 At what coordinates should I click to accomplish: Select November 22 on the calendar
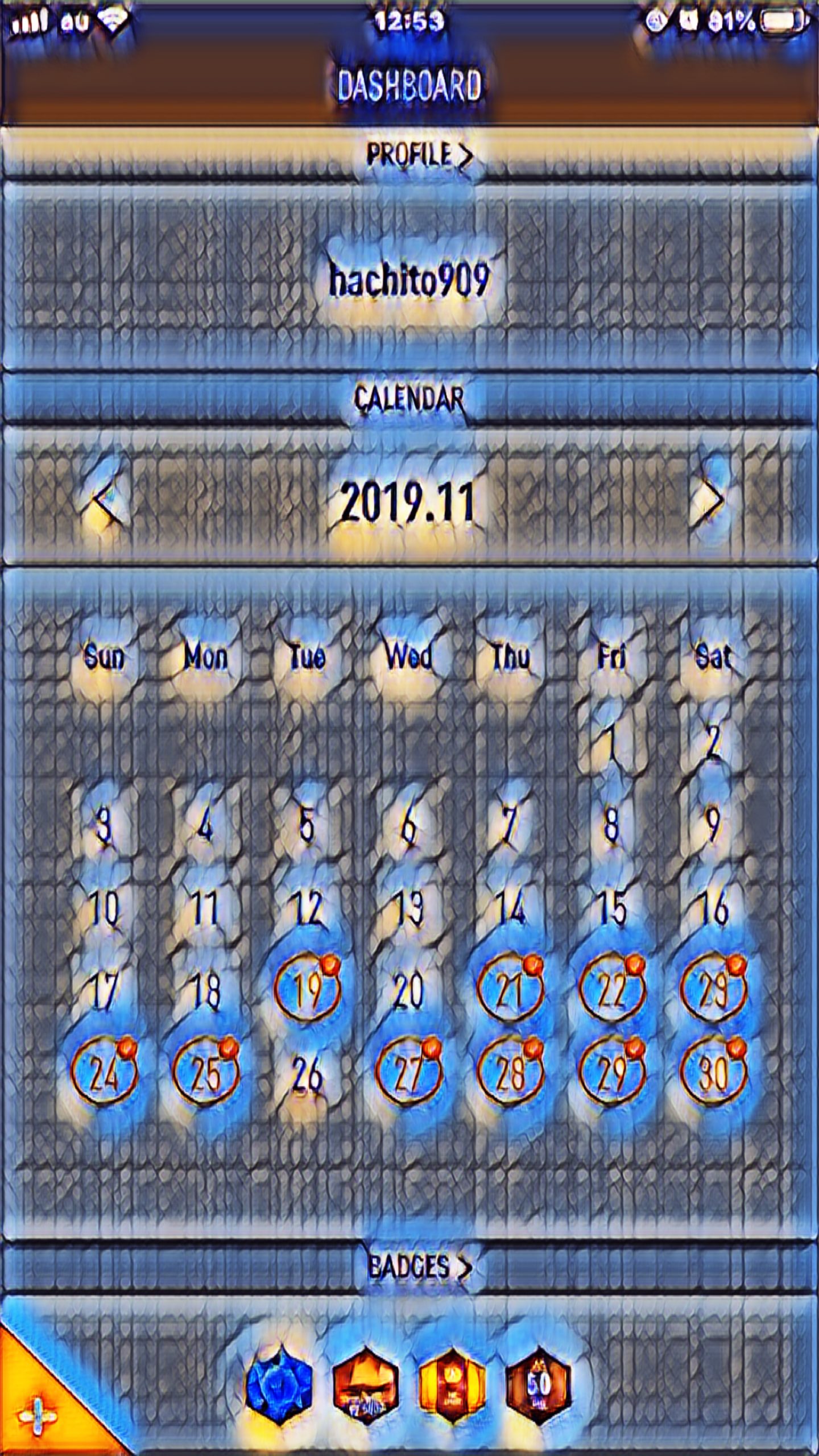(611, 988)
